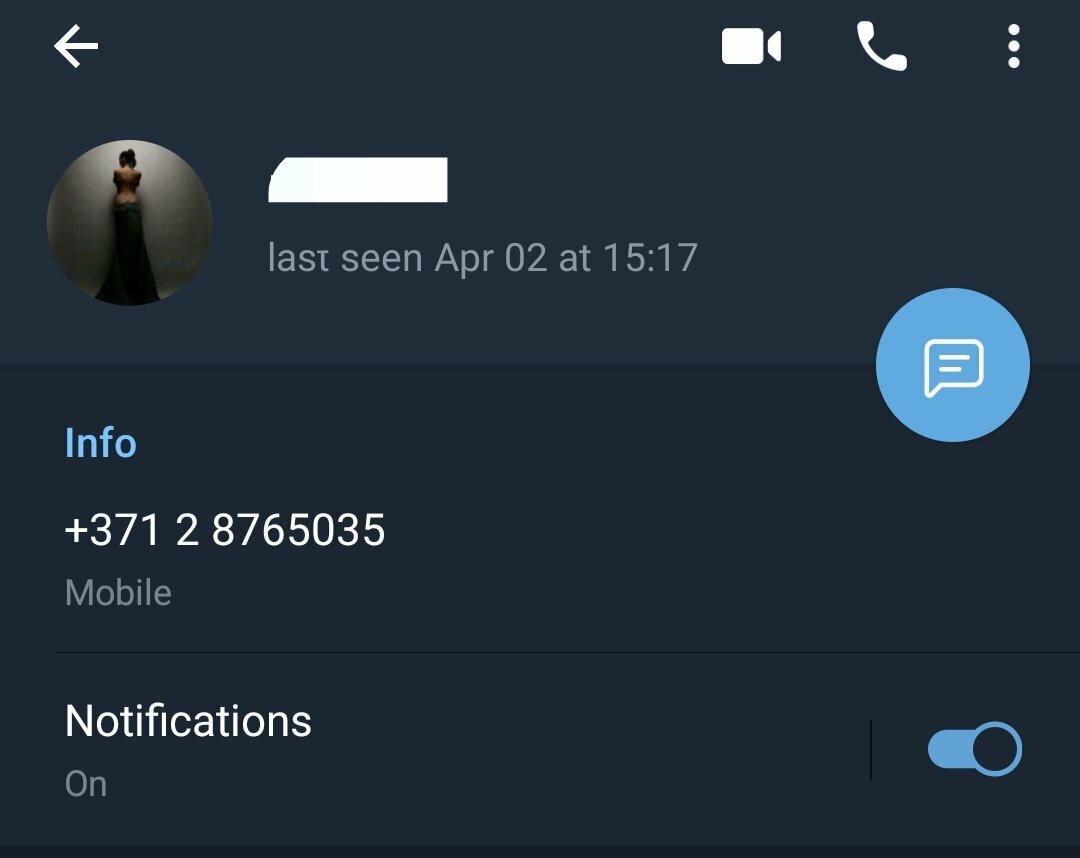Image resolution: width=1080 pixels, height=858 pixels.
Task: Start a voice call via phone icon
Action: click(881, 47)
